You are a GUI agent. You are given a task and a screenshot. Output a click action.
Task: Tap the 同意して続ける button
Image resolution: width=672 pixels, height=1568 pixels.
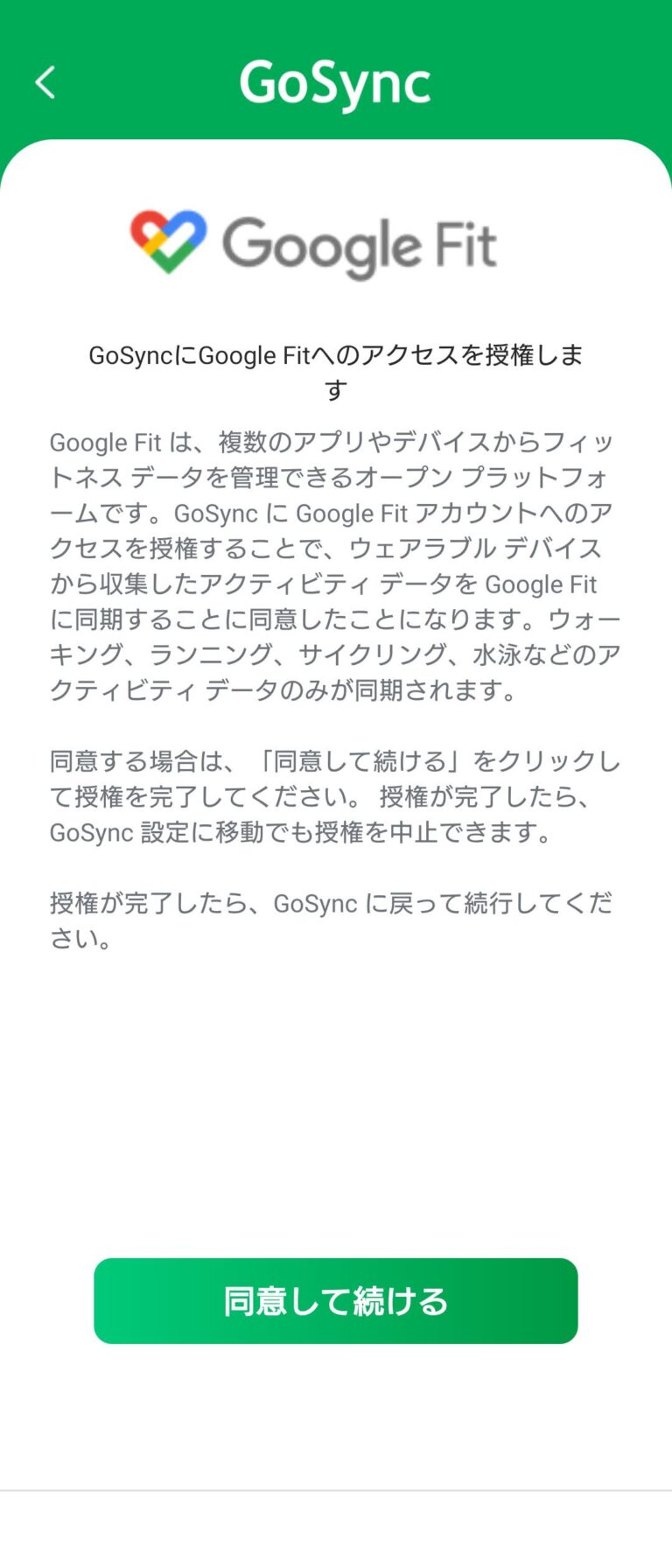335,1300
